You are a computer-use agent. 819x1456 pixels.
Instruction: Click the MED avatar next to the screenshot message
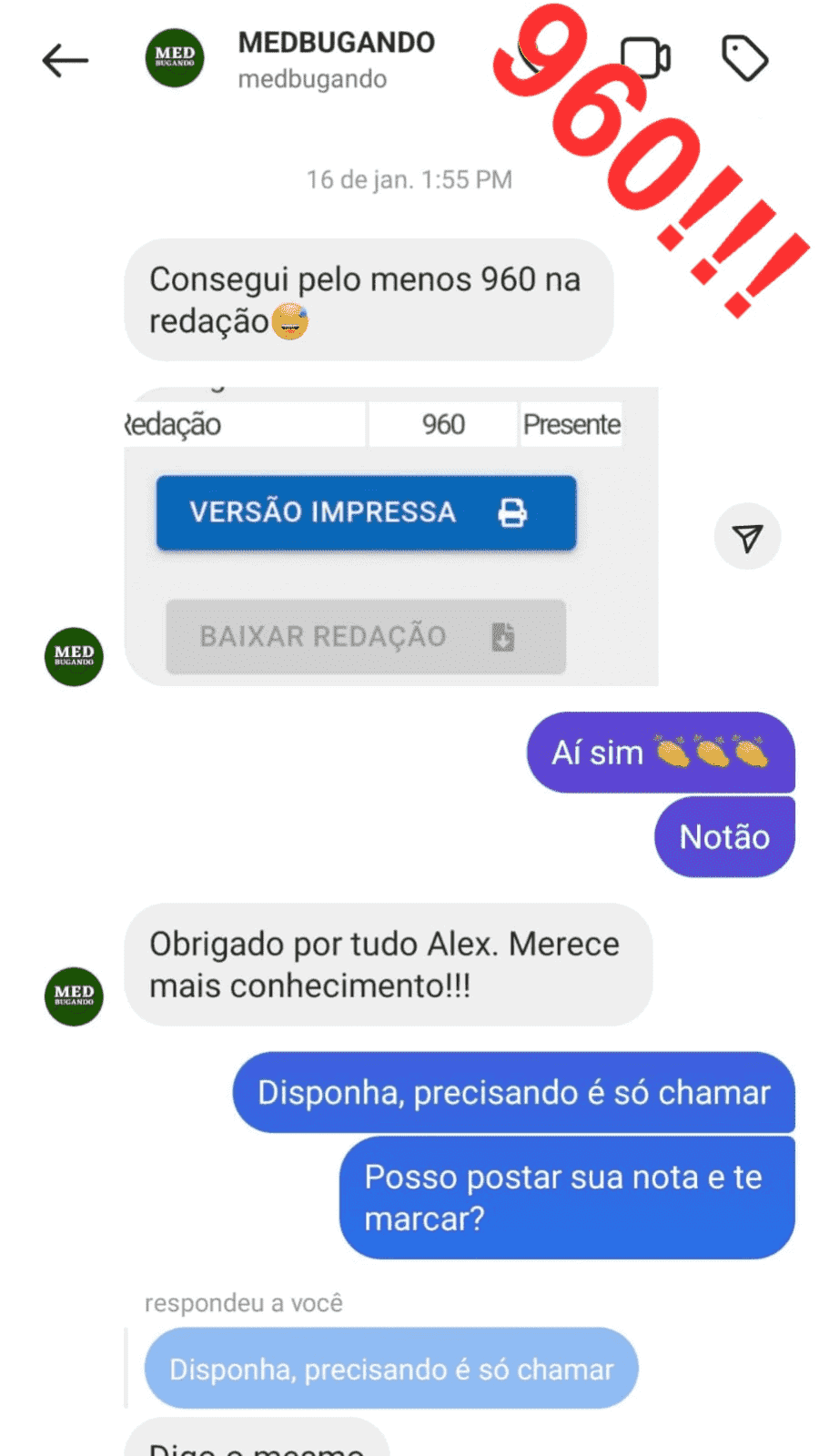[72, 656]
